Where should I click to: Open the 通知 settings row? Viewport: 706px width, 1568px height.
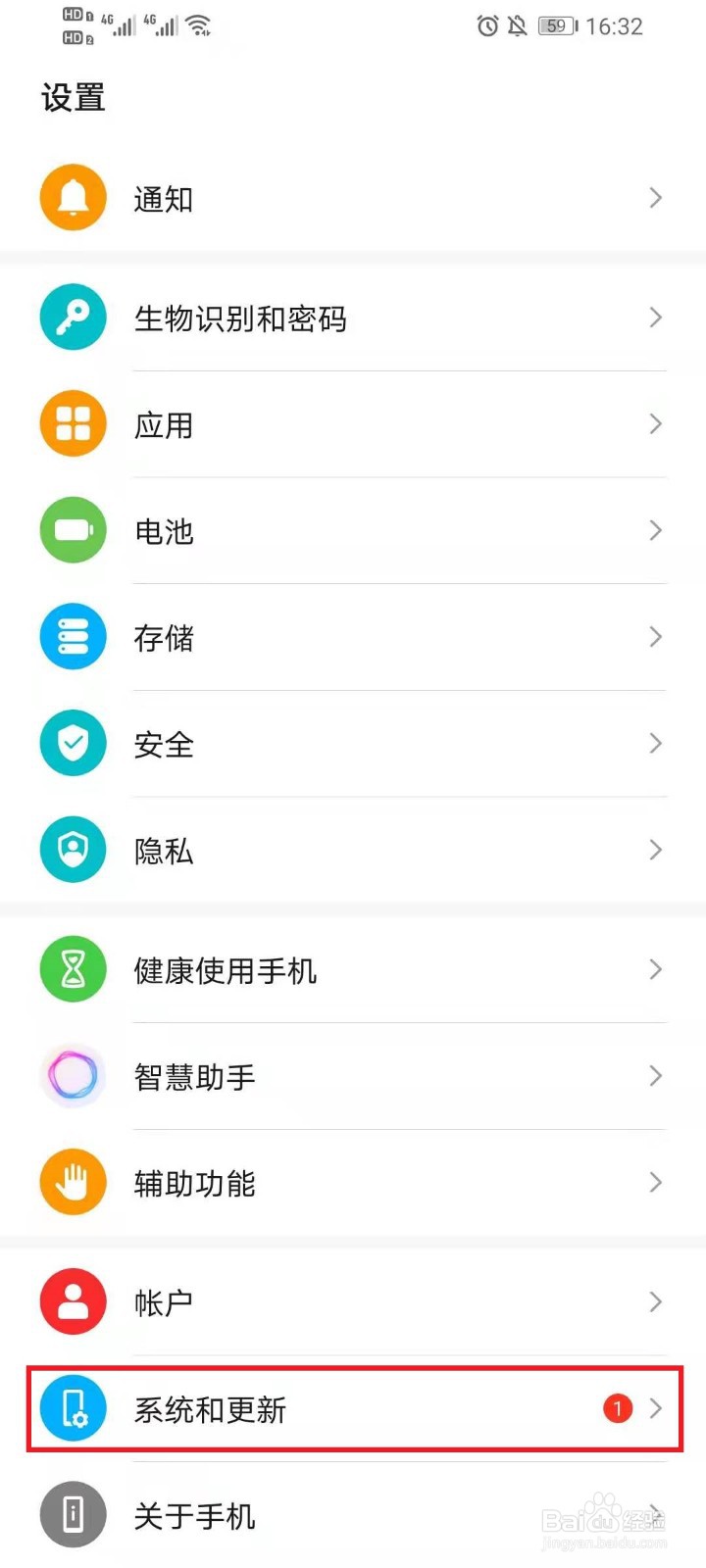point(353,198)
